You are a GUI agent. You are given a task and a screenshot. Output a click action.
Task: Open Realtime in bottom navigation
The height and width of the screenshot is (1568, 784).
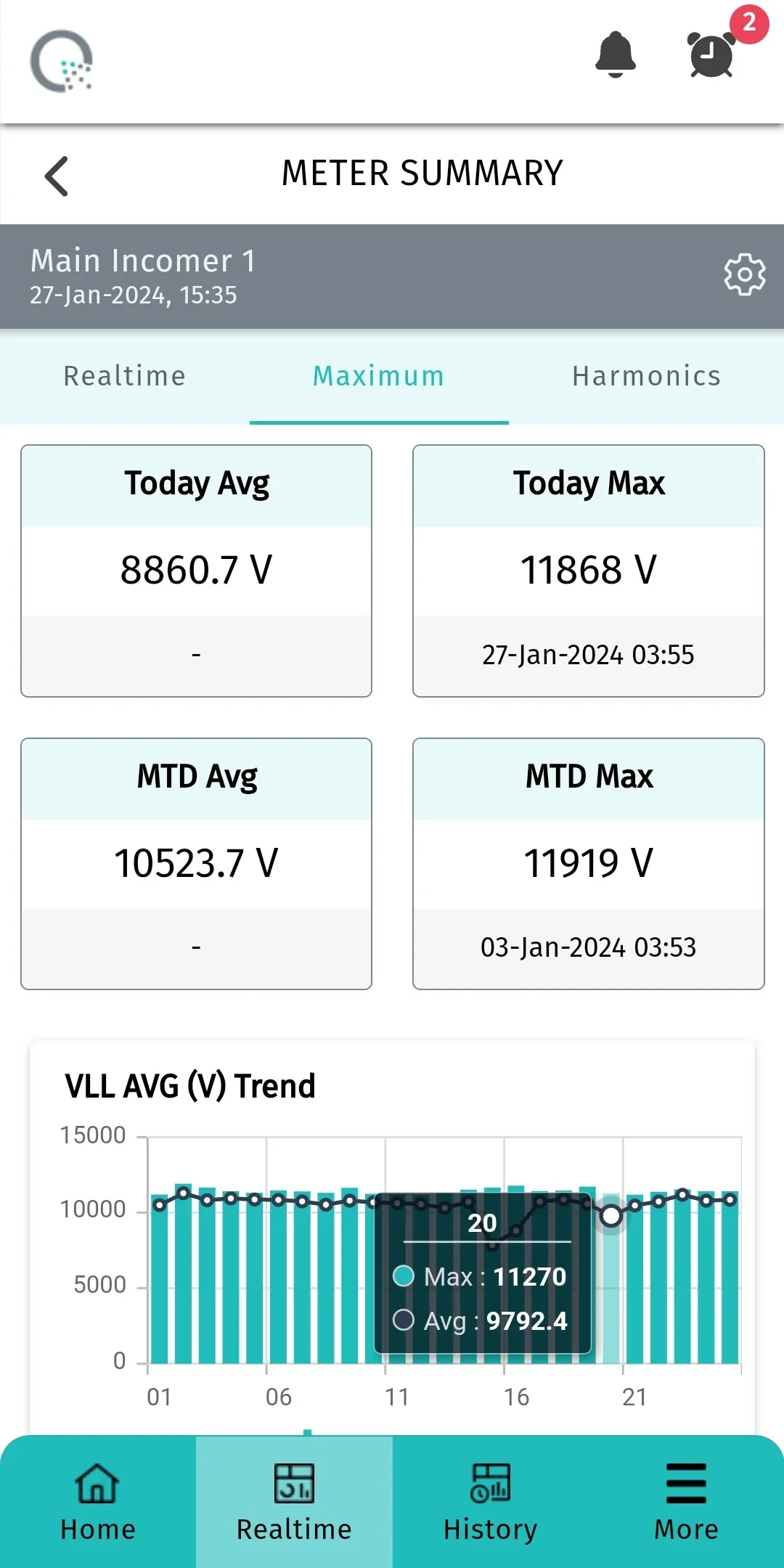(x=294, y=1501)
